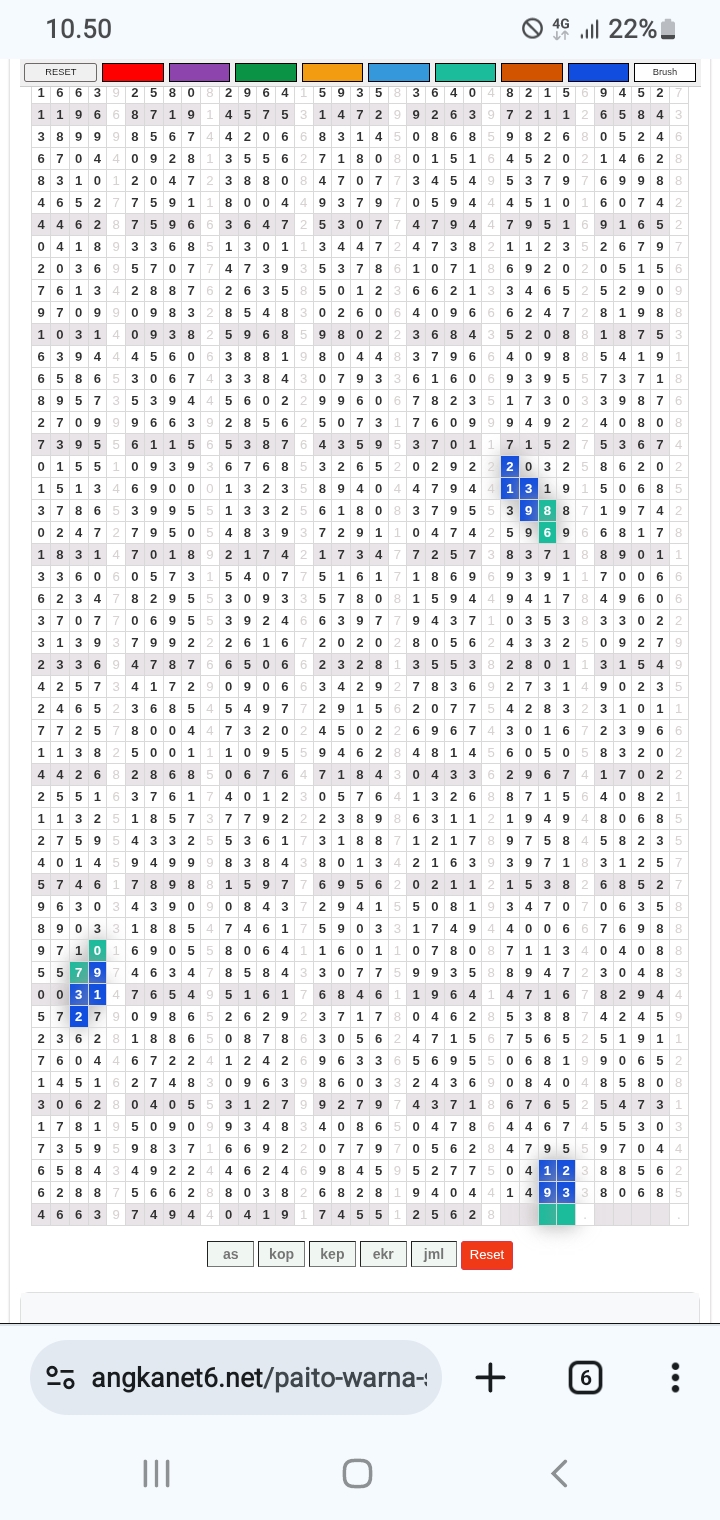The image size is (720, 1520).
Task: Choose the "kep" button
Action: (332, 1254)
